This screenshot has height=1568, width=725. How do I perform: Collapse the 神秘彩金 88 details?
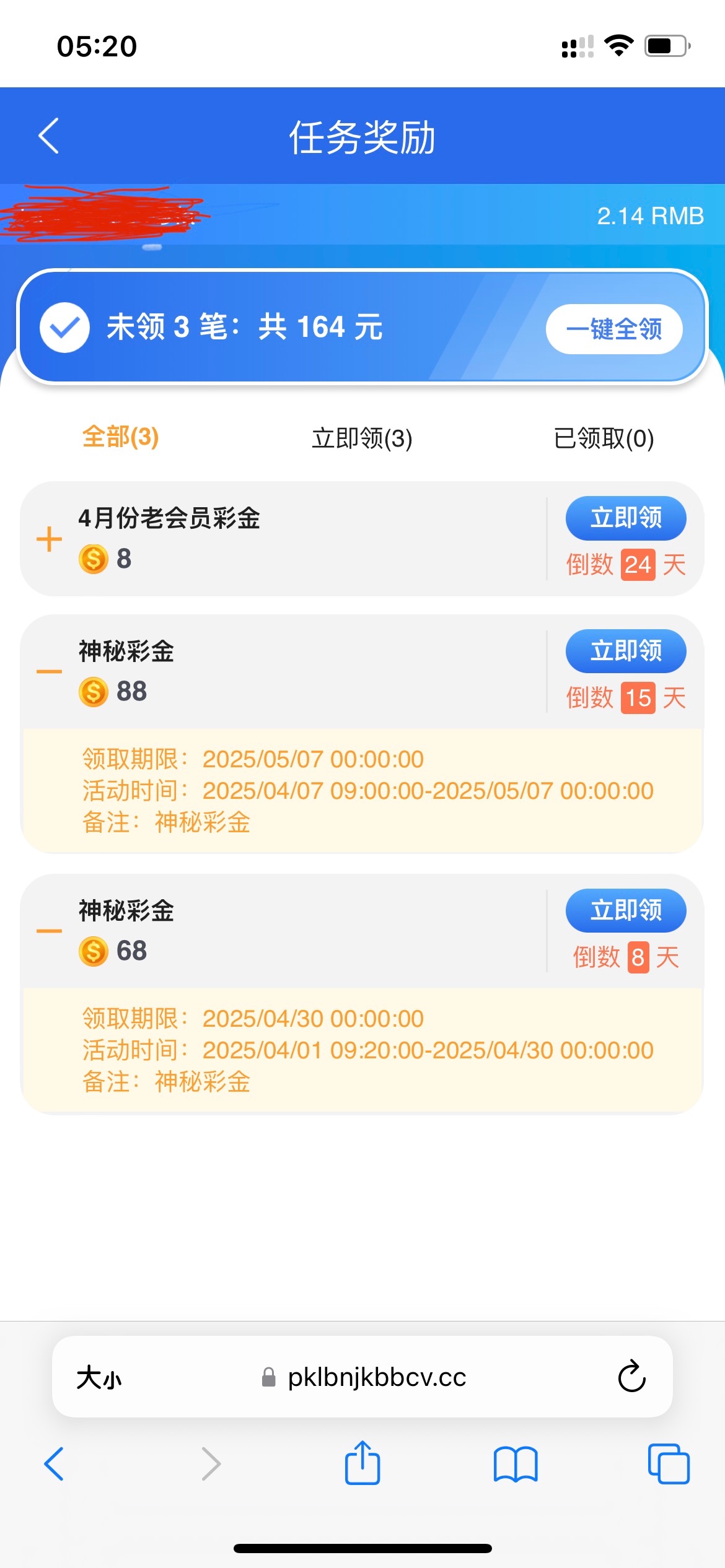(x=49, y=672)
